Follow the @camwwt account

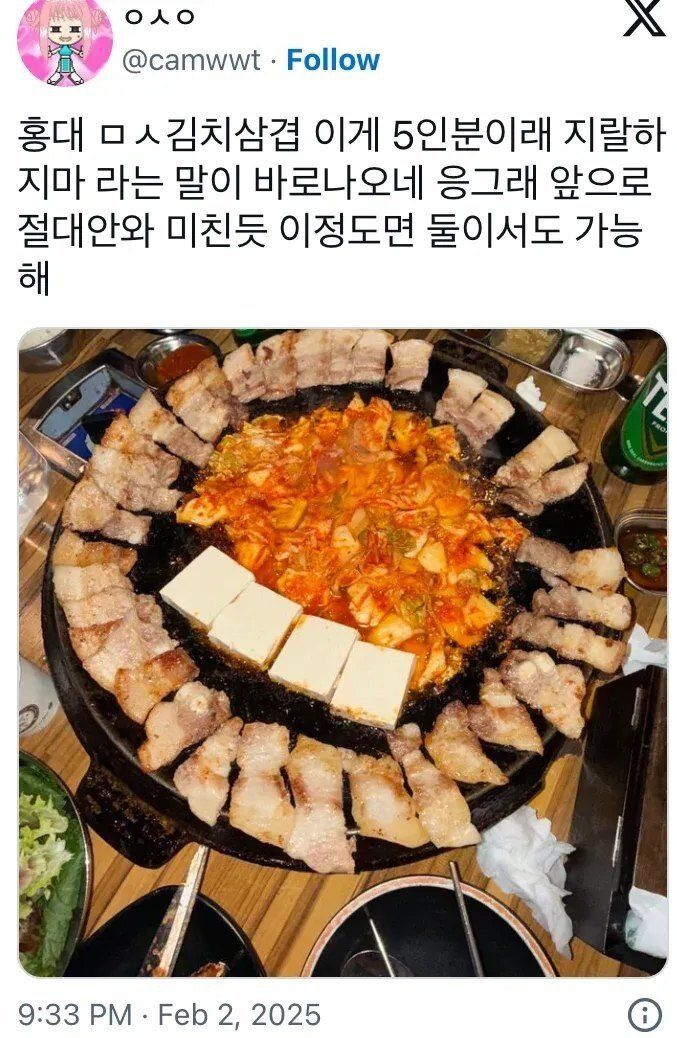pyautogui.click(x=333, y=60)
